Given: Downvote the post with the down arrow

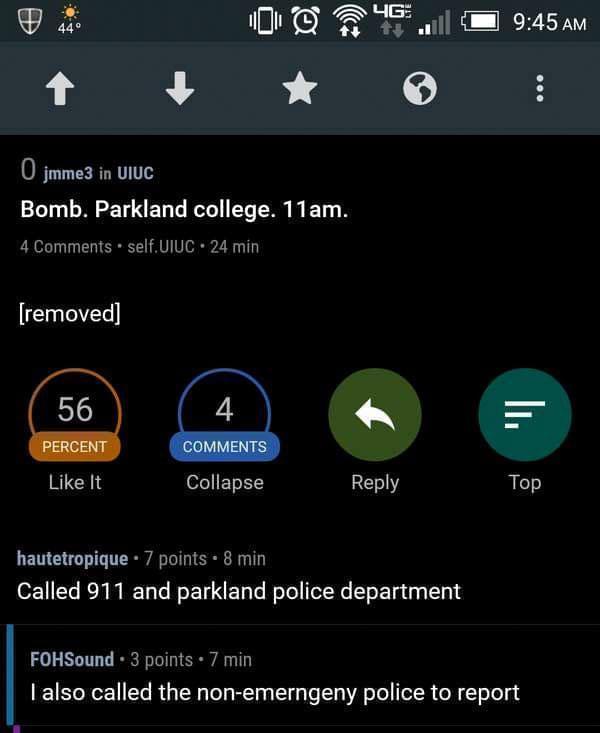Looking at the screenshot, I should pos(180,90).
